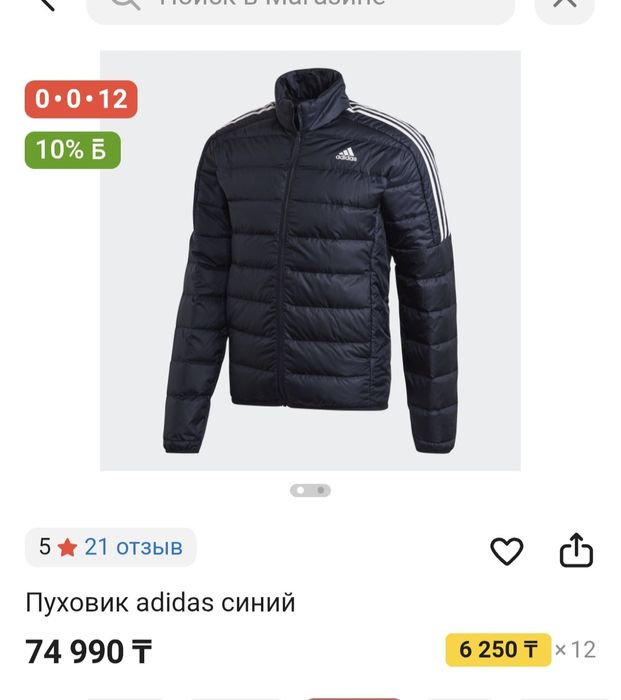Screen dimensions: 621x700
Task: Go back using the top-left arrow
Action: (42, 5)
